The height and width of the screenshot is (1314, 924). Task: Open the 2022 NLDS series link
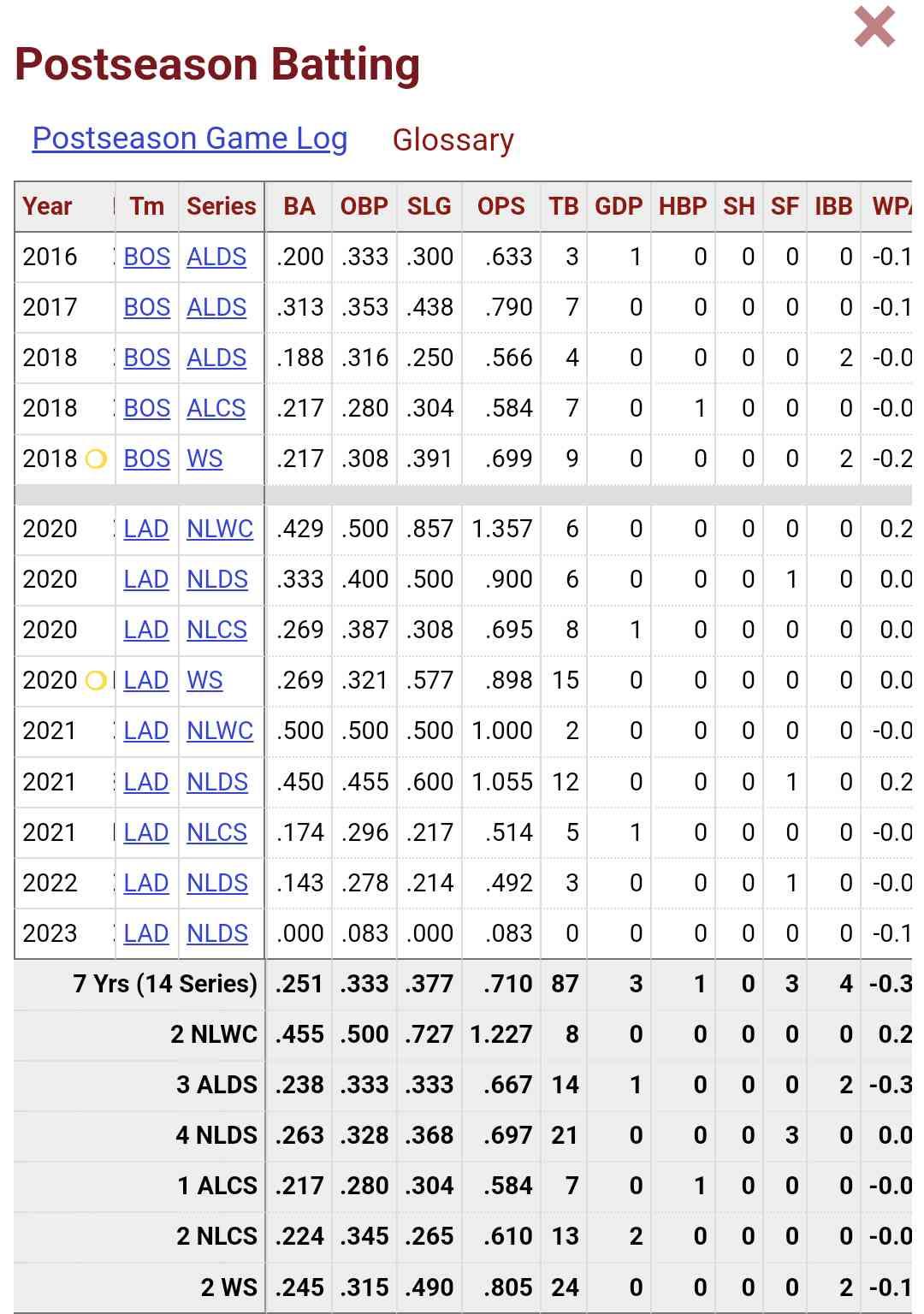coord(217,883)
